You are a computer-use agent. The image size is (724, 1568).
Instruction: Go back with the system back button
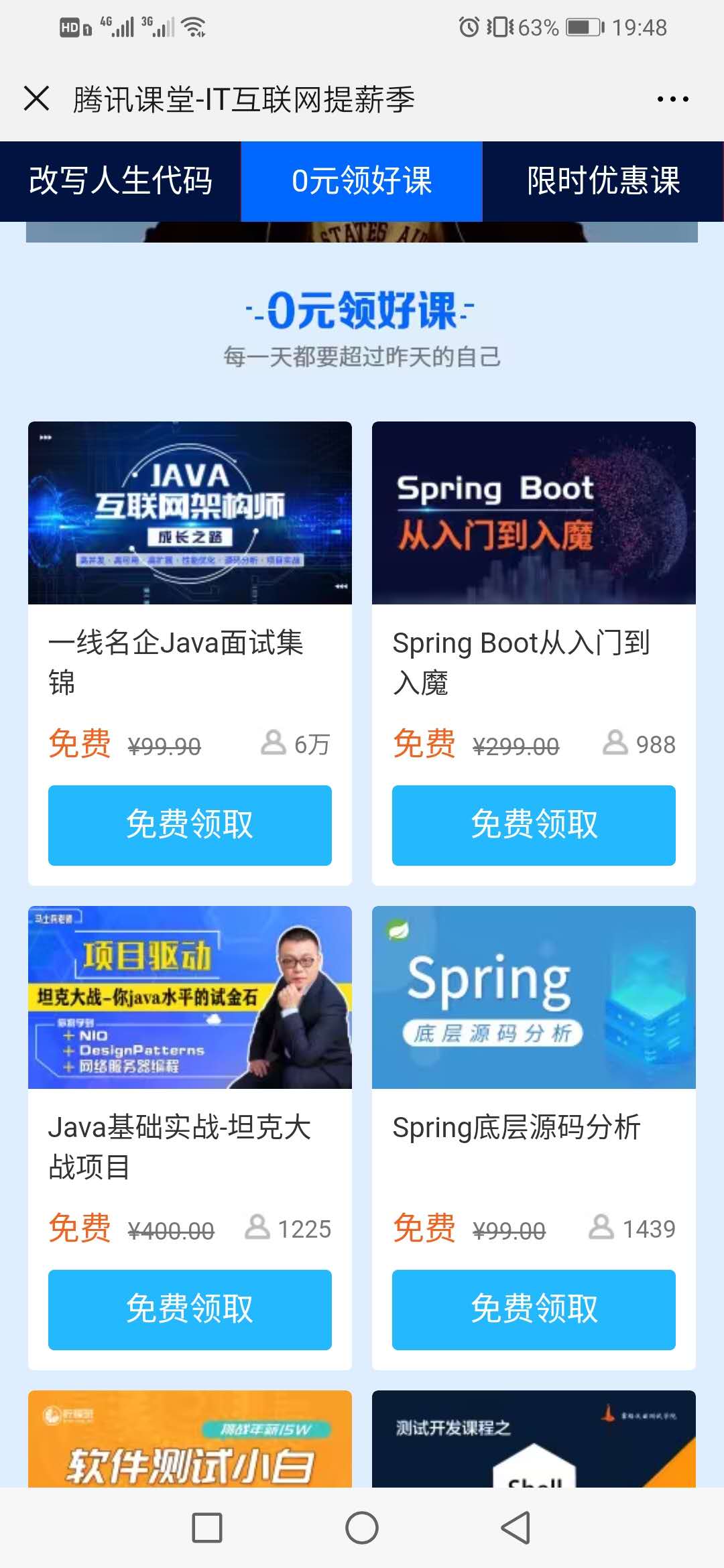click(516, 1528)
